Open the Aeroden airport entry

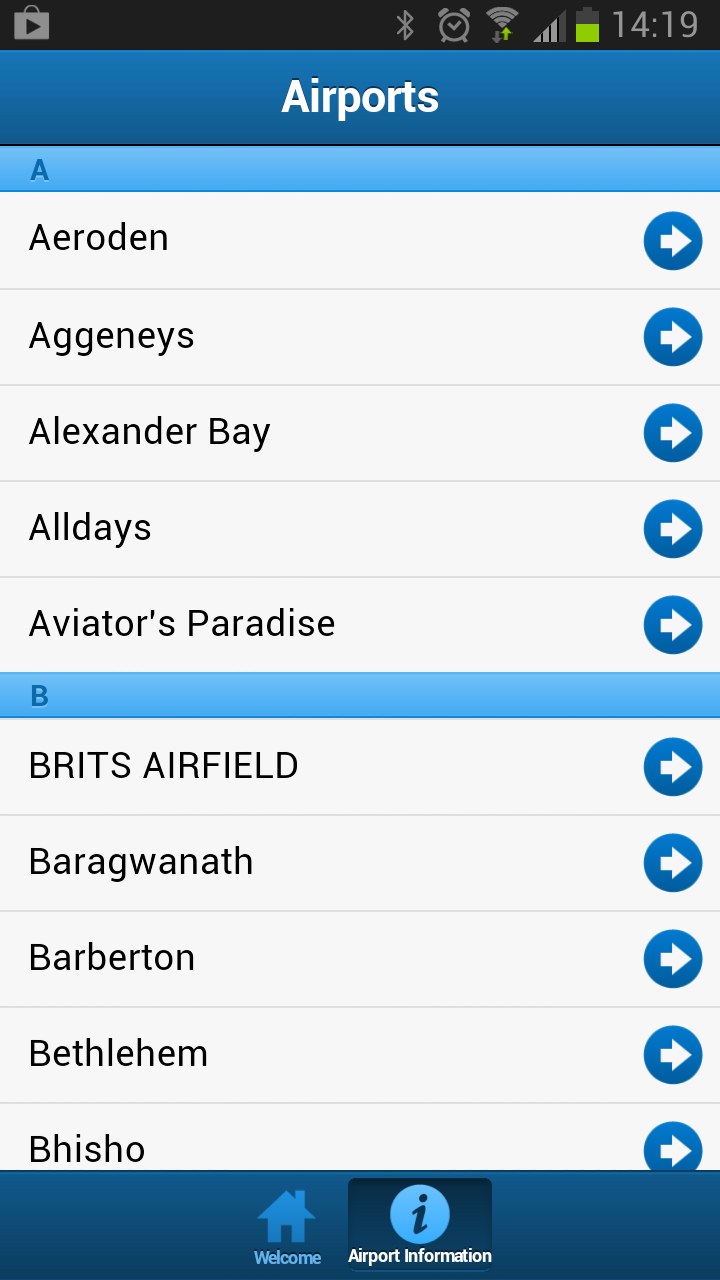click(x=360, y=241)
